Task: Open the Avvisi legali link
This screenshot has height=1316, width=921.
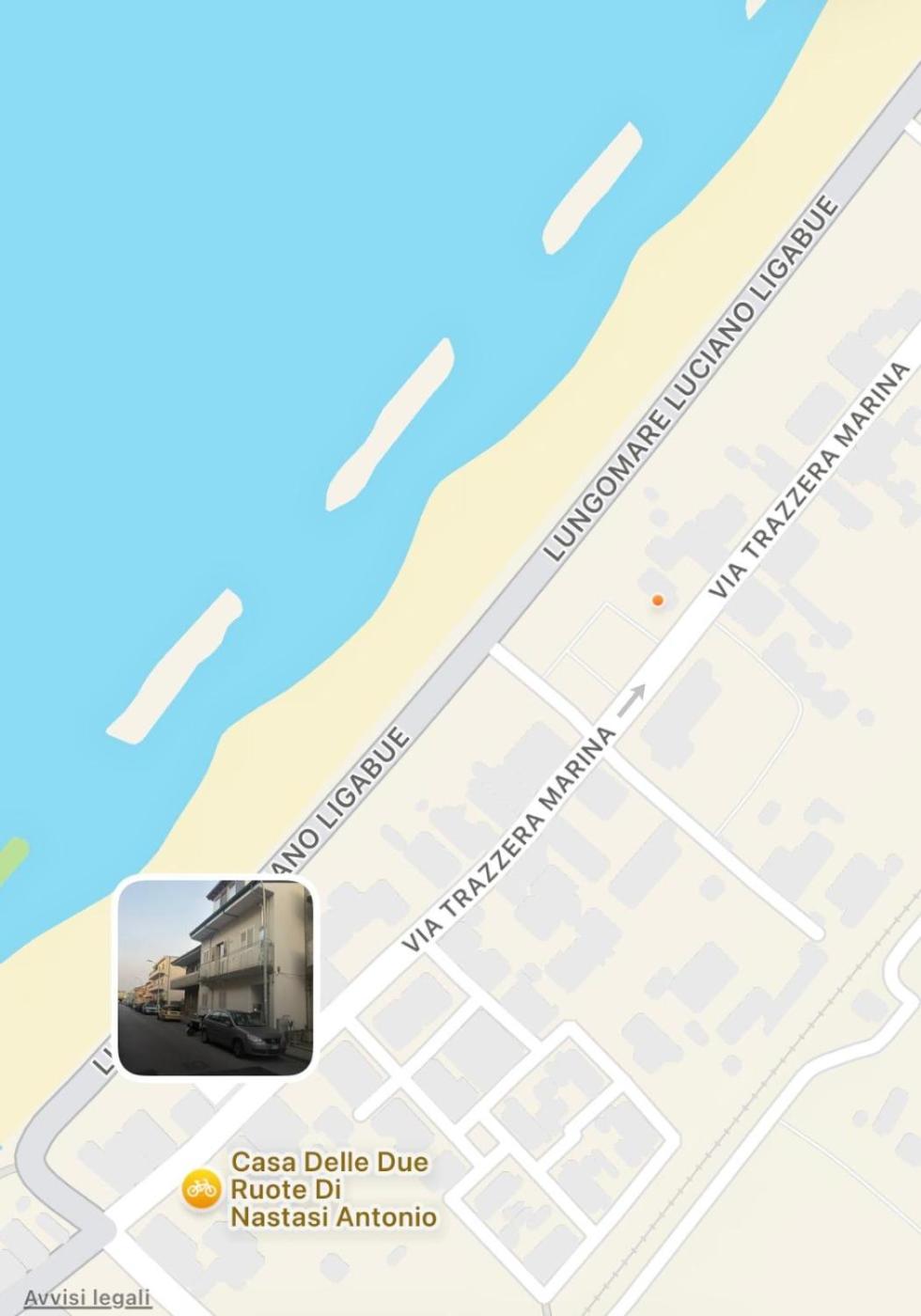Action: point(87,1298)
